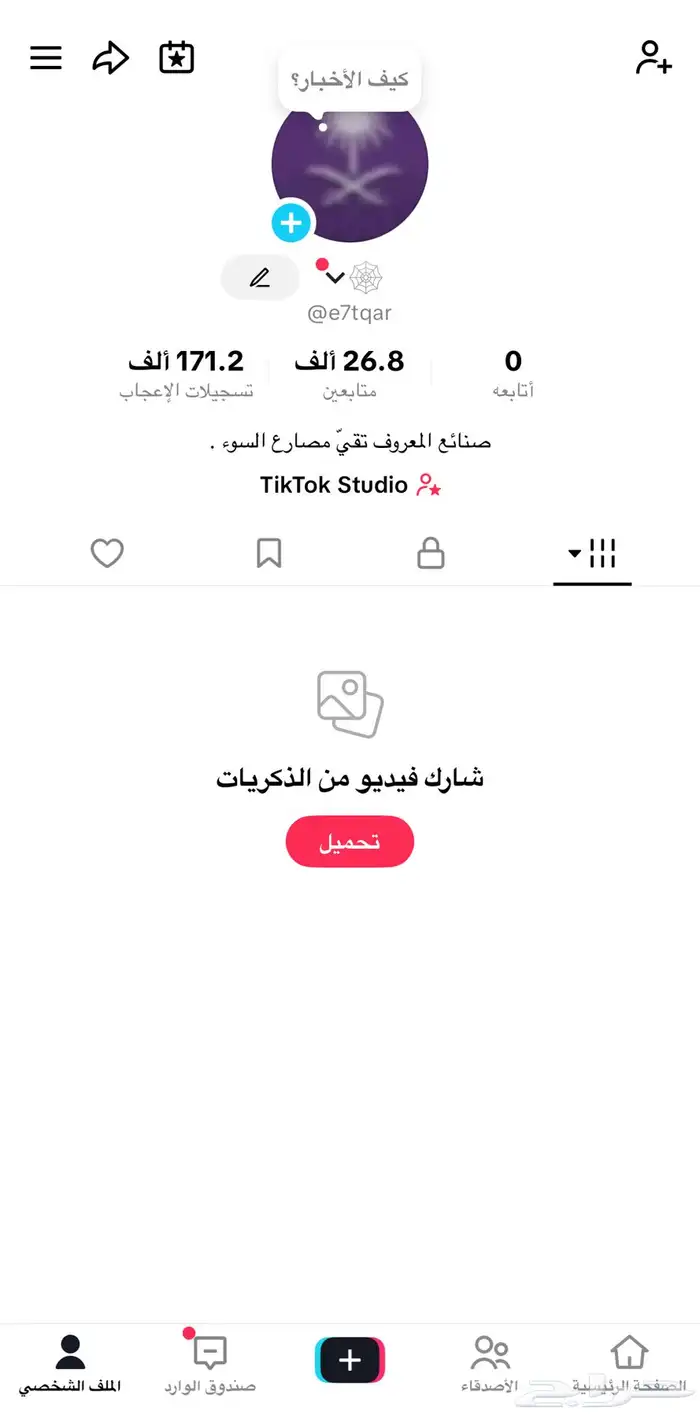The image size is (700, 1417).
Task: Open the كيف الأخبار؟ note bubble
Action: click(x=349, y=80)
